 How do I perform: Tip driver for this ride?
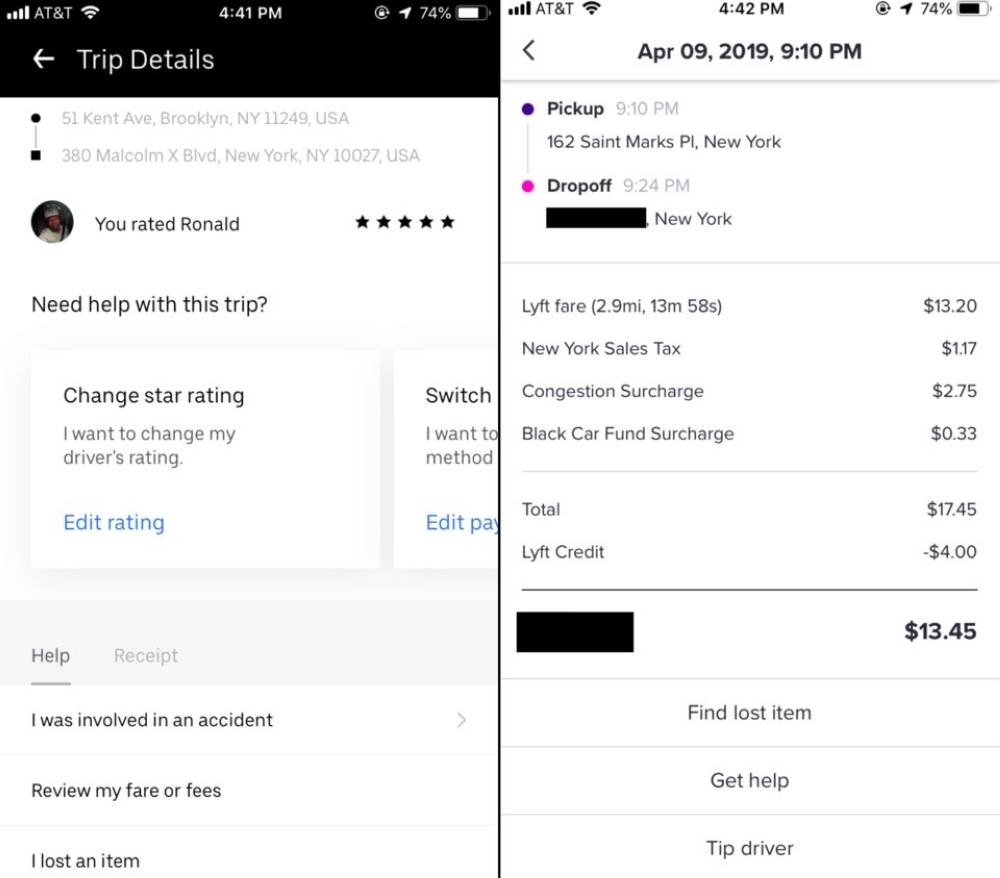(x=749, y=848)
